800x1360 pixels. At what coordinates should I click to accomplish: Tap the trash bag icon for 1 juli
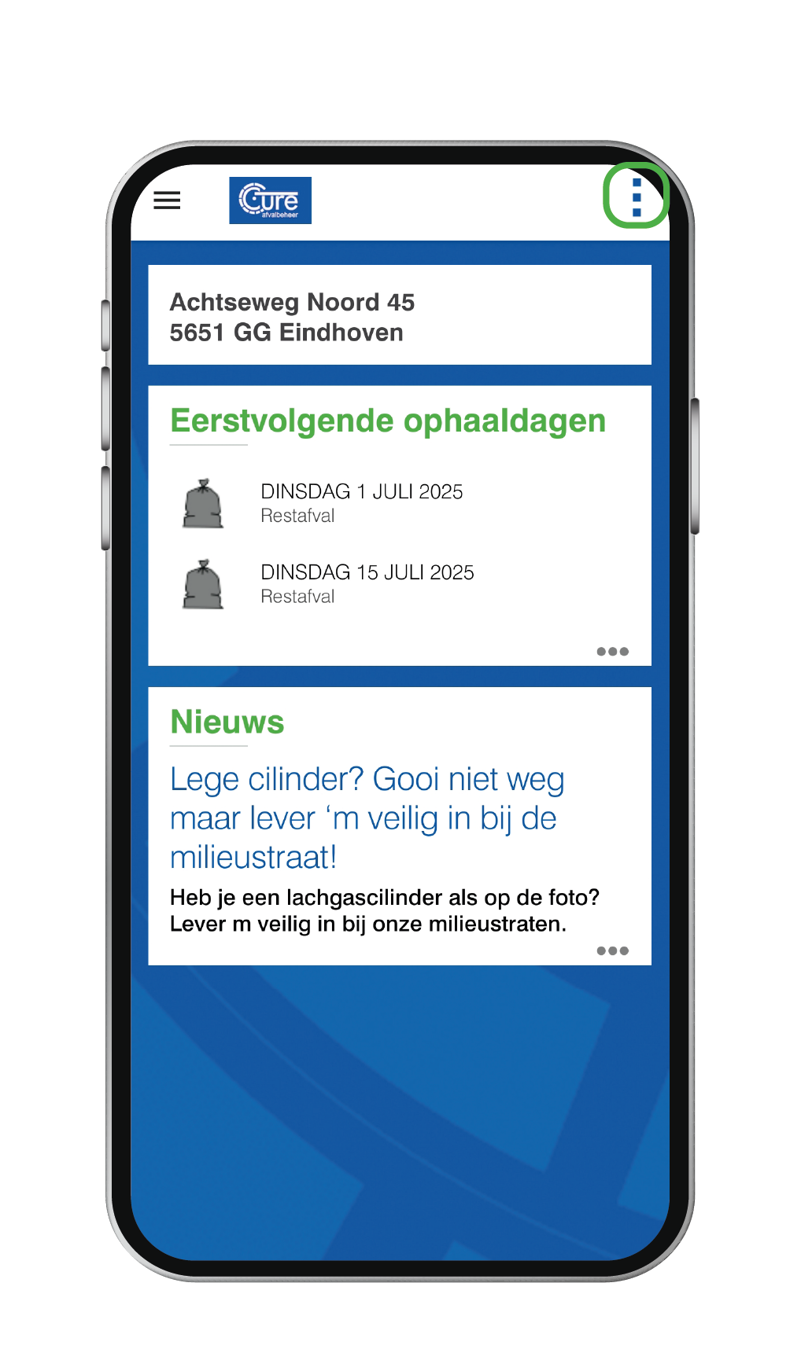pos(205,502)
